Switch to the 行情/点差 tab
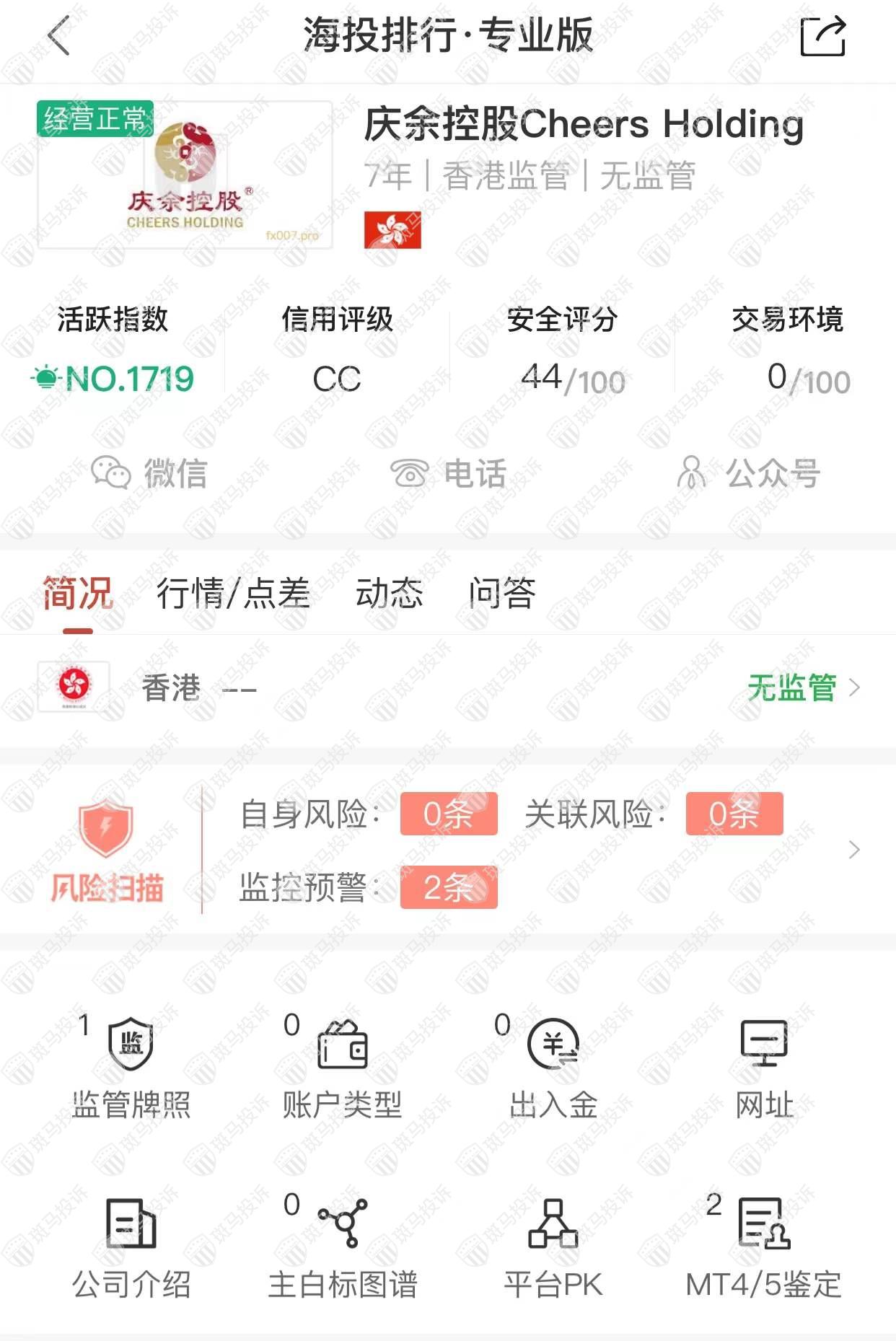Image resolution: width=896 pixels, height=1341 pixels. 233,594
